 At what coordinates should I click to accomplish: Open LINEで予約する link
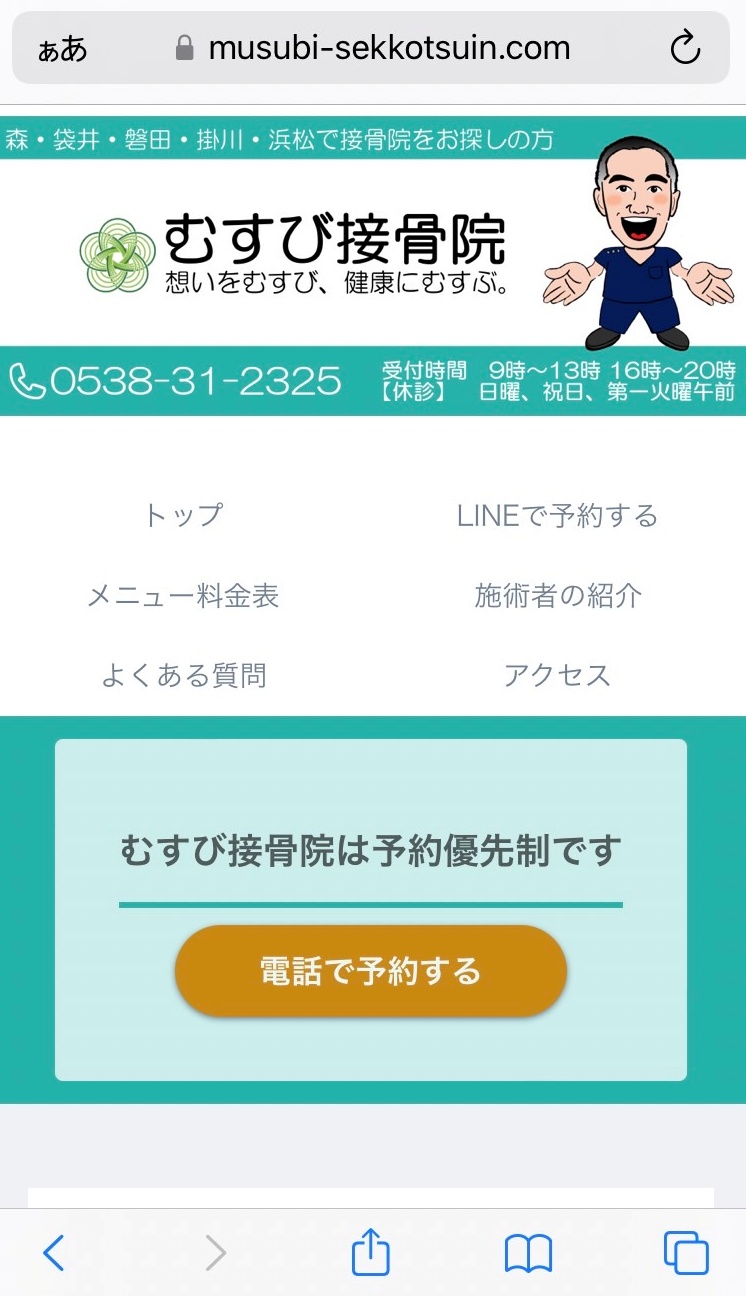557,516
